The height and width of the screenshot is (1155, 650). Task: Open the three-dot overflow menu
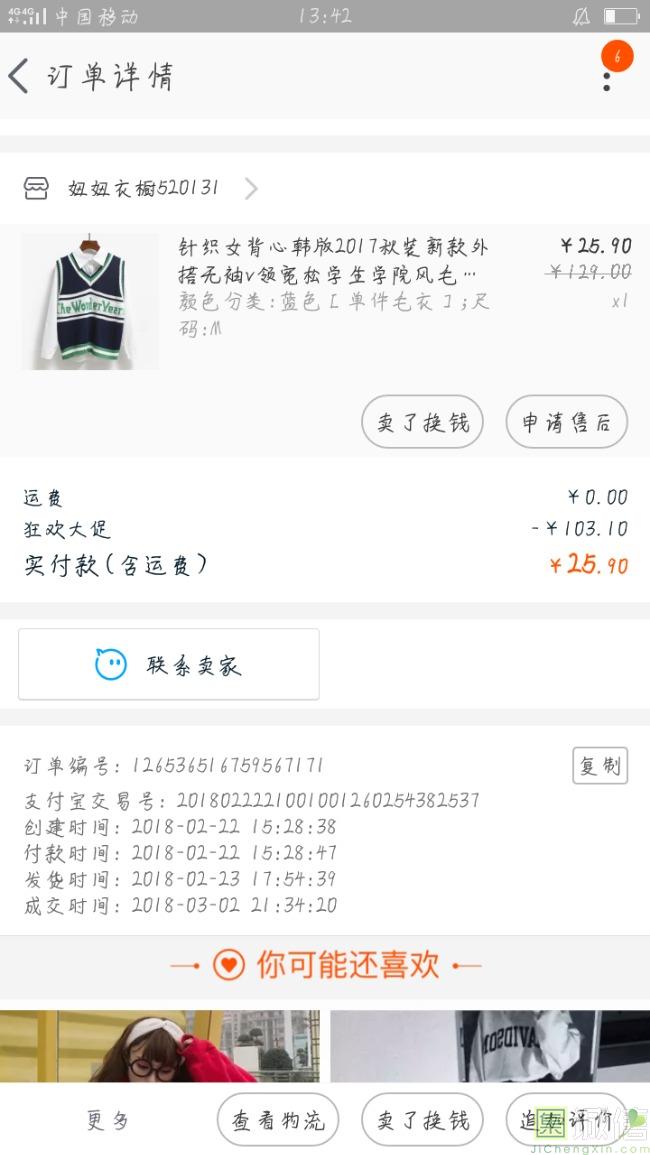pos(607,76)
